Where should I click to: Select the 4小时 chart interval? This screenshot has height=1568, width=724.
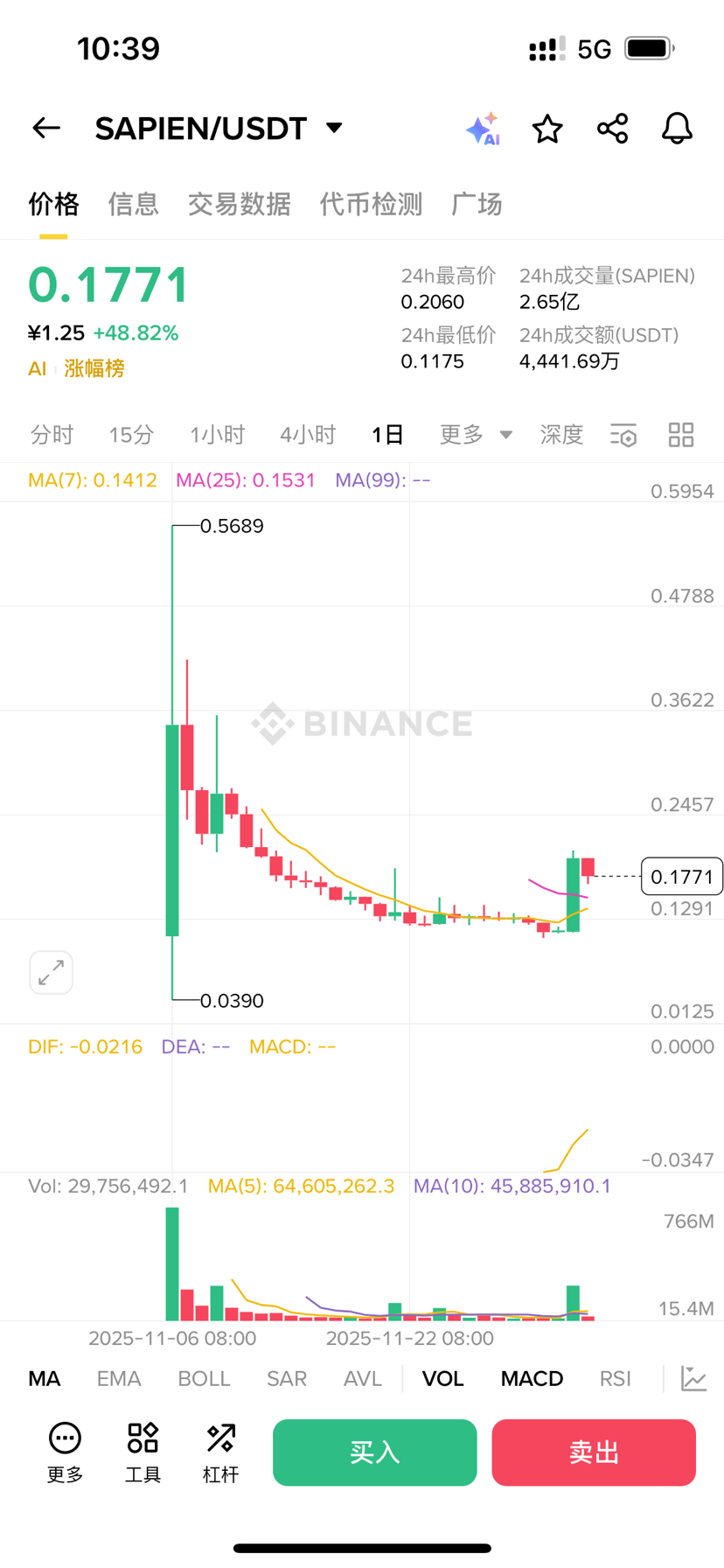point(308,434)
